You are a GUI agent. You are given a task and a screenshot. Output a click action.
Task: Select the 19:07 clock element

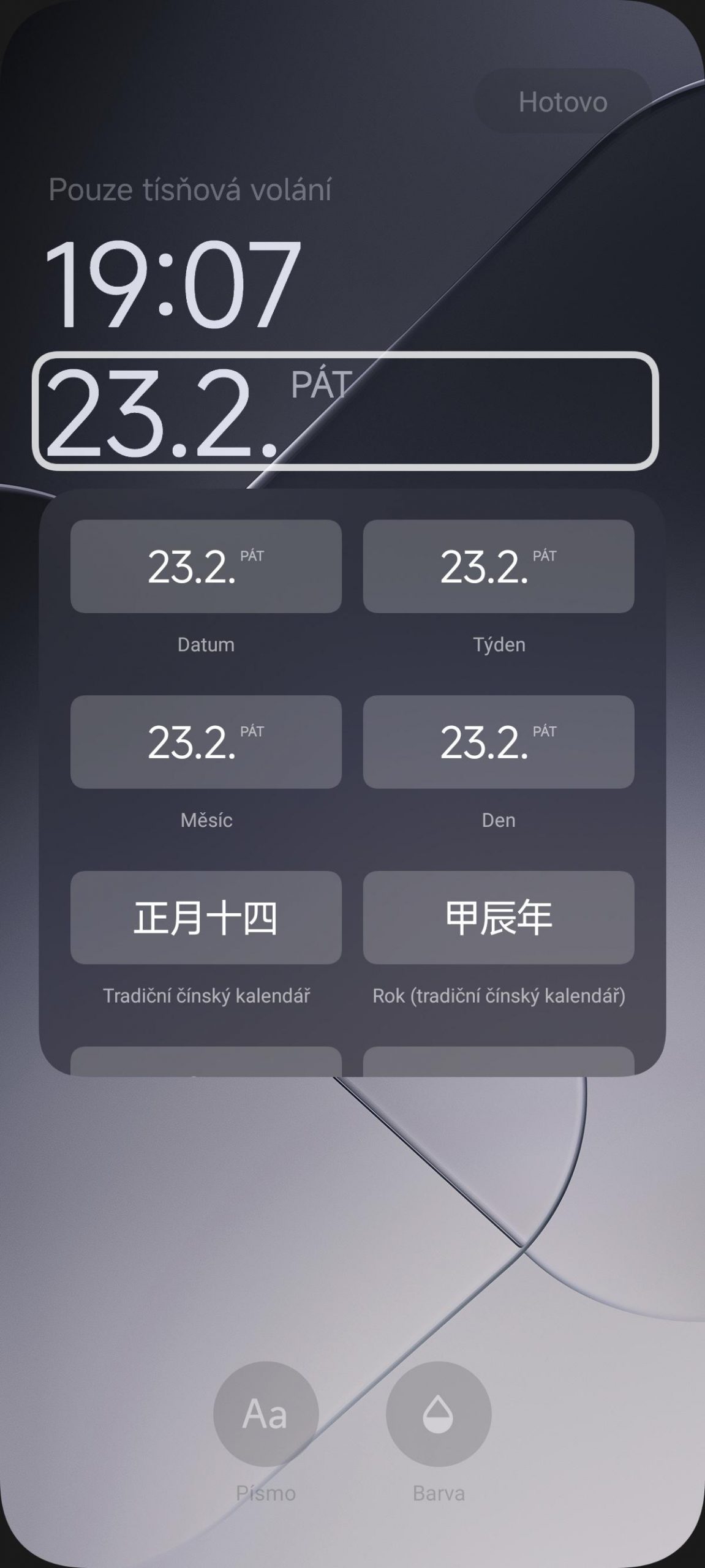click(173, 284)
